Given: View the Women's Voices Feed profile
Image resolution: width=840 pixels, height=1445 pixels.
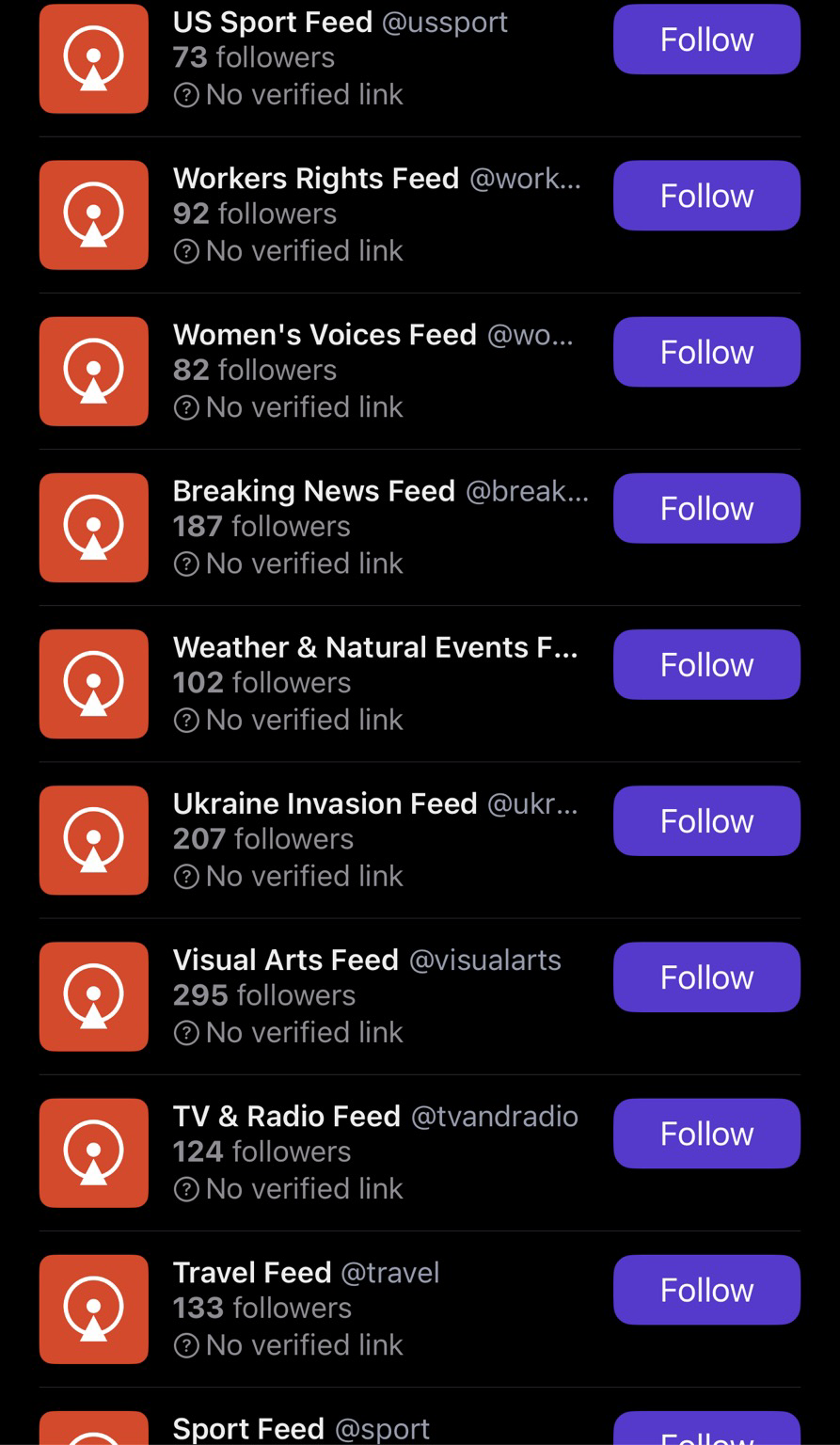Looking at the screenshot, I should pos(325,335).
